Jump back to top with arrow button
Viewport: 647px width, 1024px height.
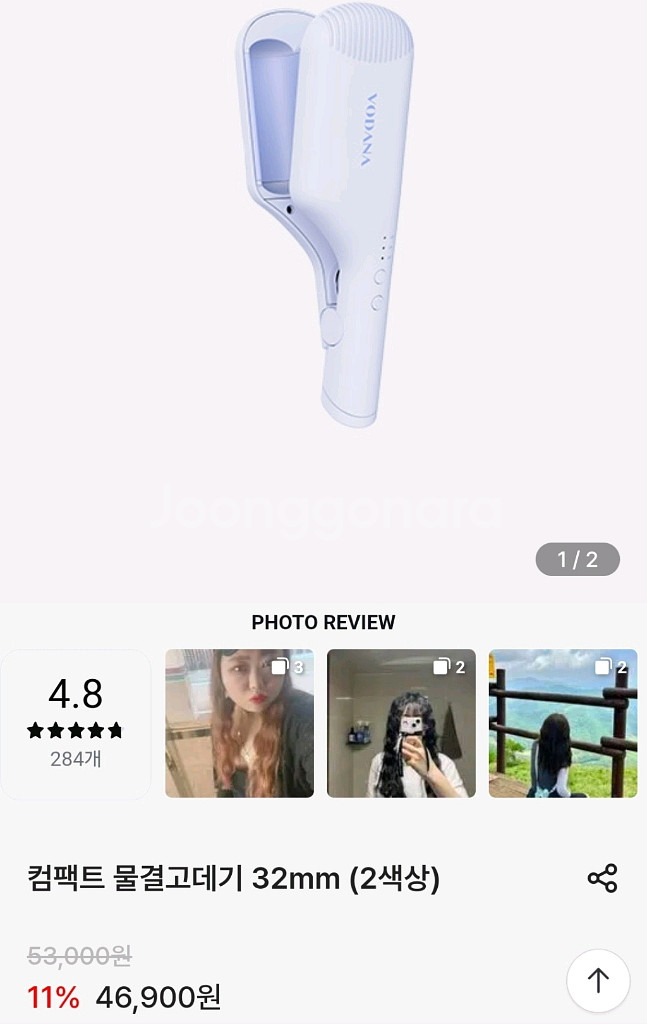click(598, 981)
